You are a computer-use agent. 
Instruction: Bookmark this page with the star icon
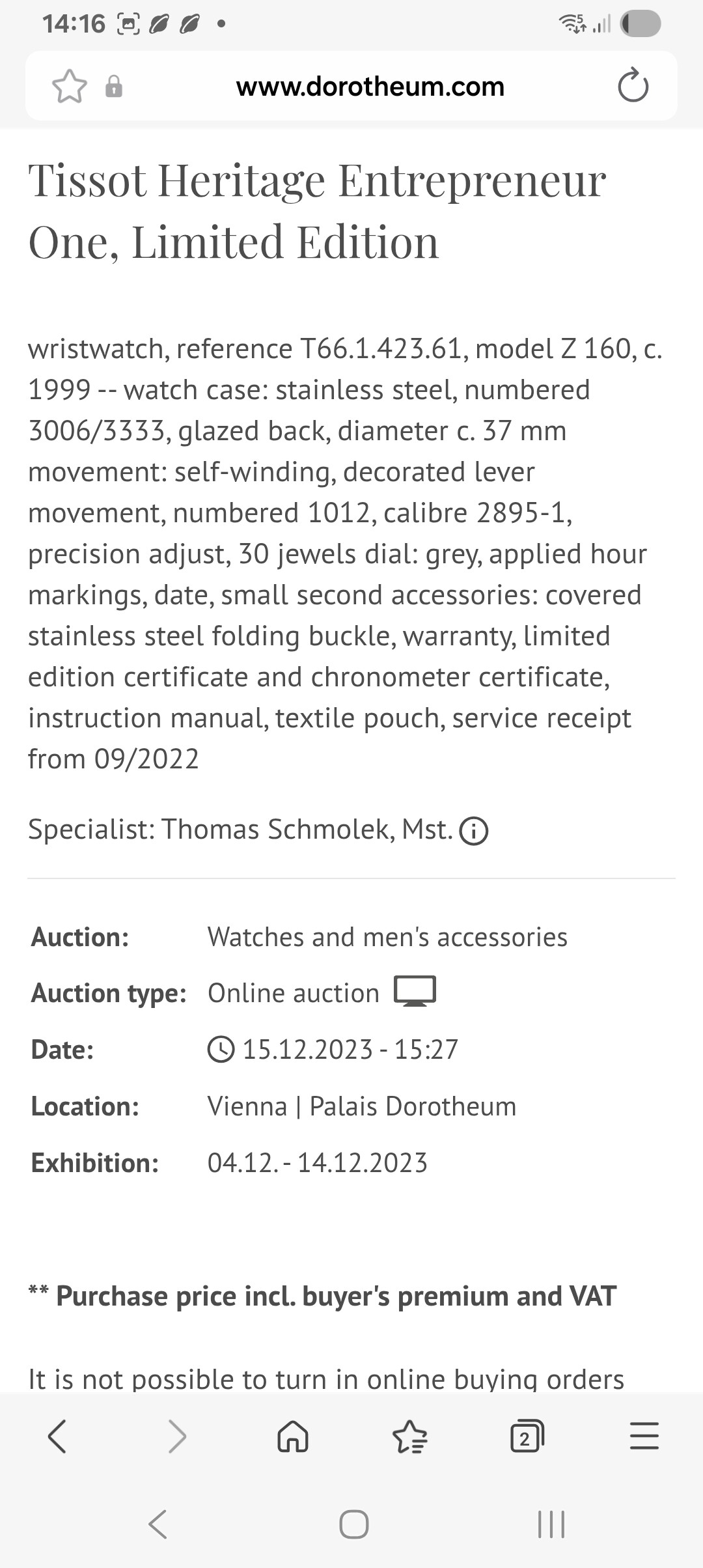coord(69,87)
